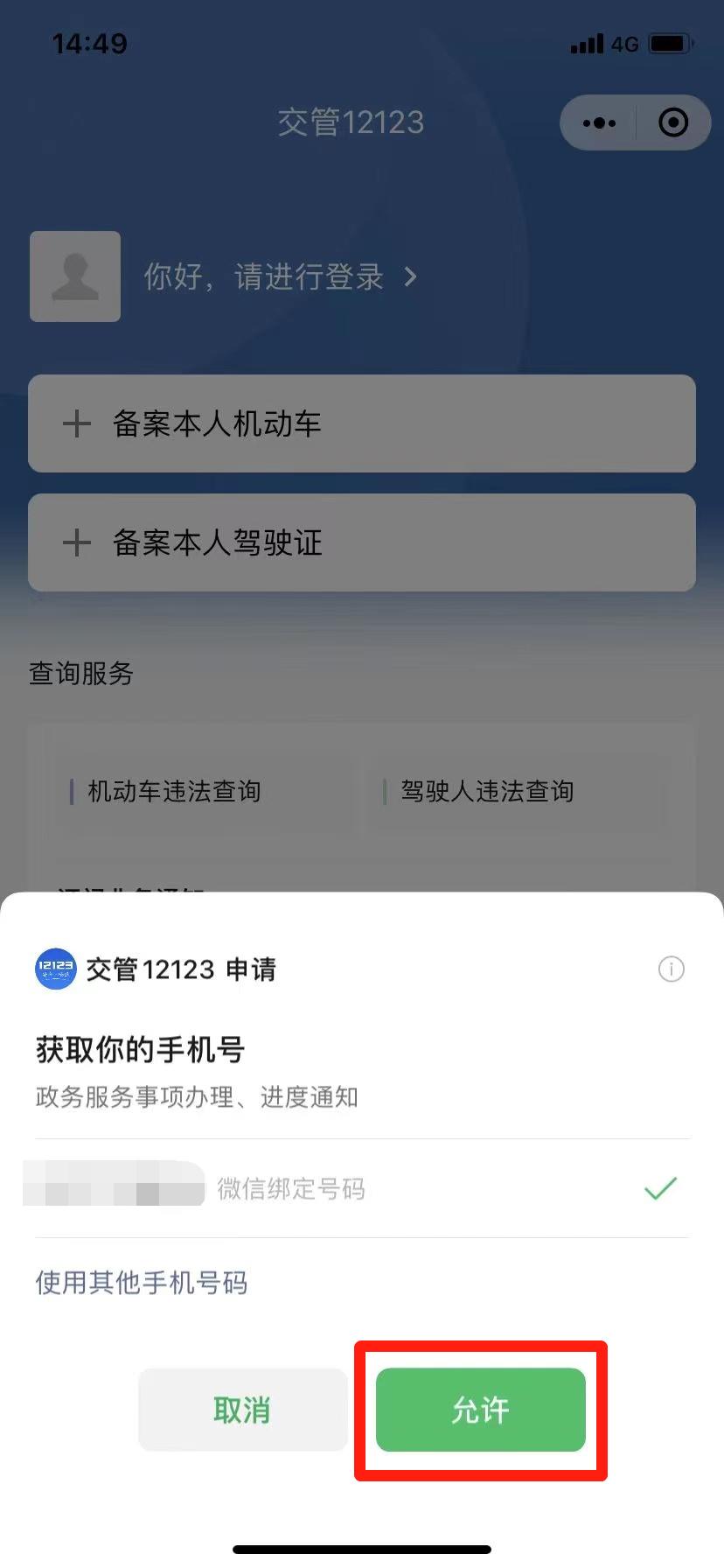The height and width of the screenshot is (1568, 724).
Task: Tap the avatar placeholder image
Action: 75,276
